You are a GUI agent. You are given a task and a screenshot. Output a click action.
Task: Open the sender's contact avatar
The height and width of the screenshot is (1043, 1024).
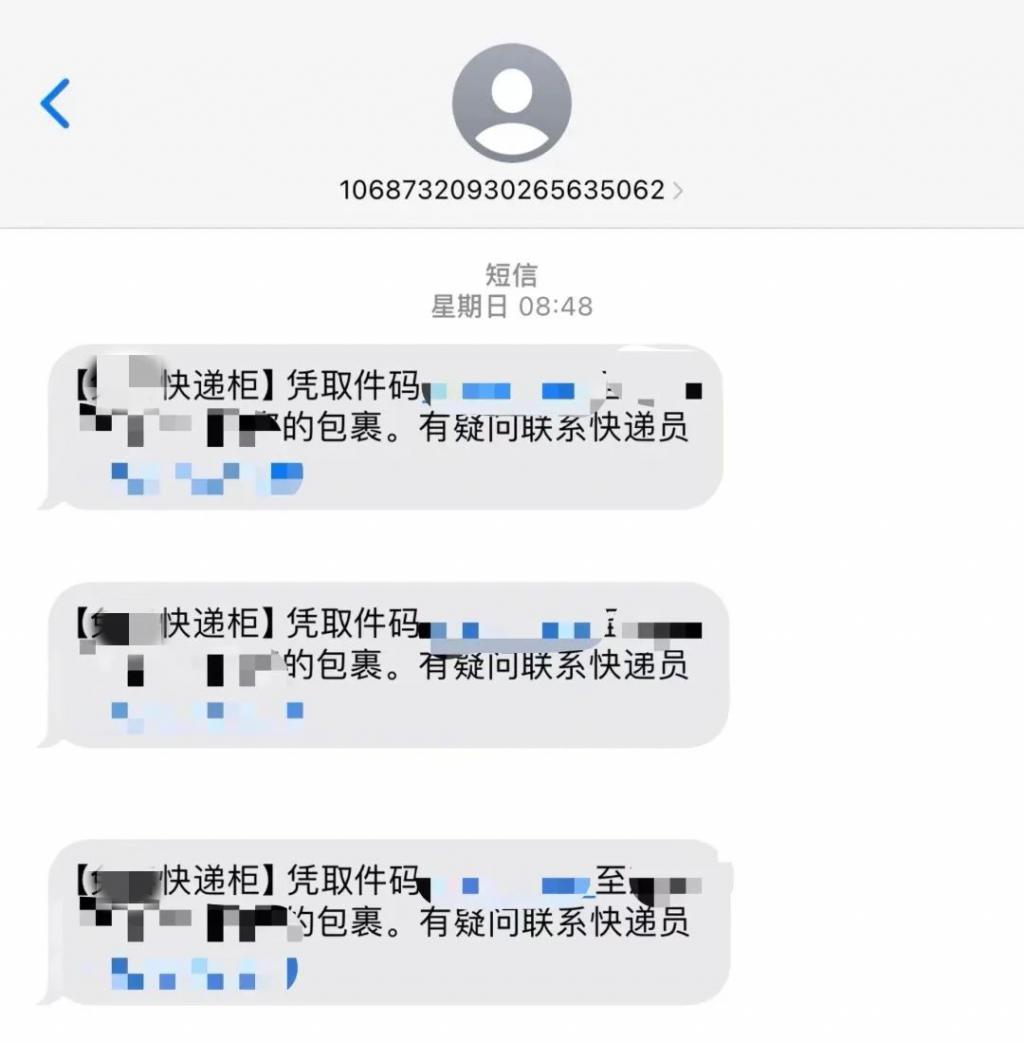pos(511,102)
